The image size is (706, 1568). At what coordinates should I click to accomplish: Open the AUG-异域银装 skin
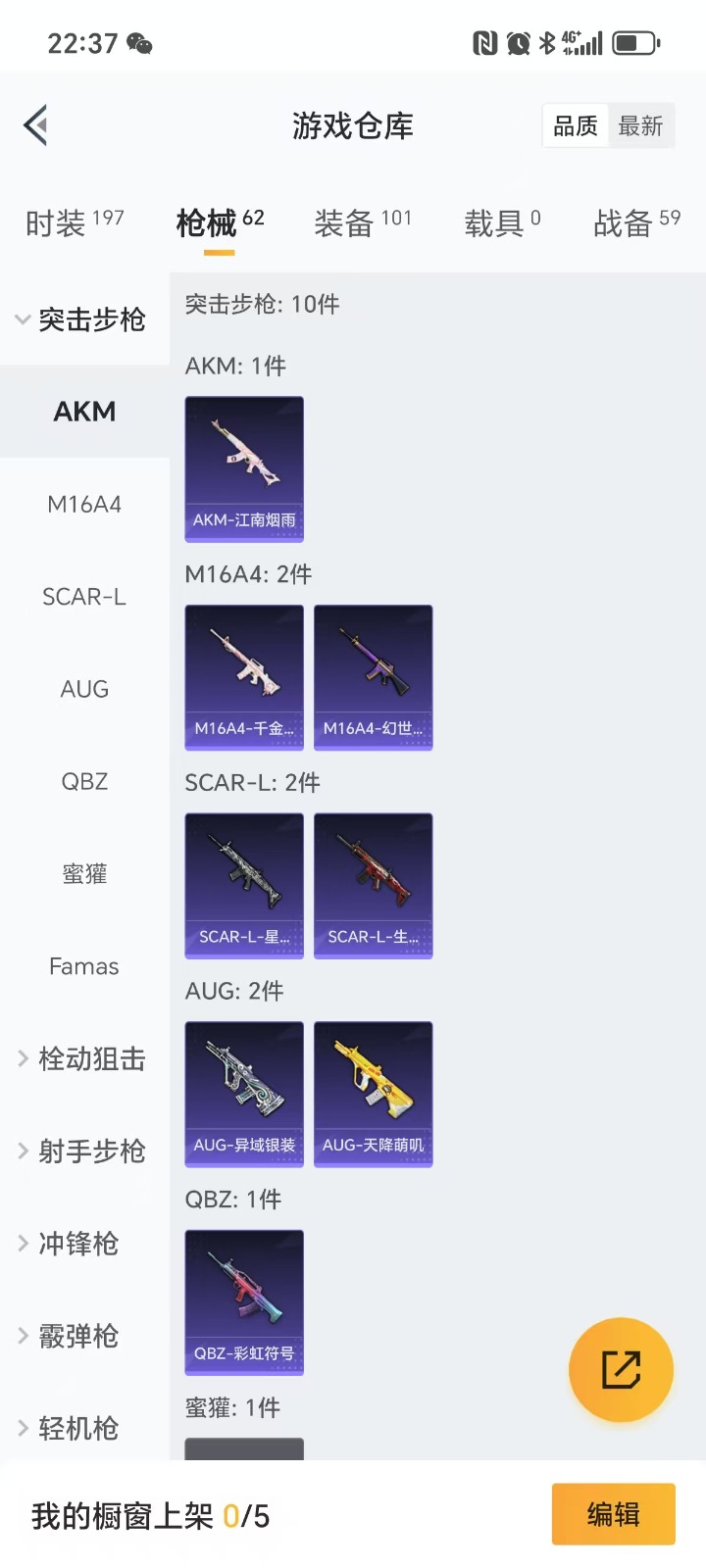[244, 1094]
